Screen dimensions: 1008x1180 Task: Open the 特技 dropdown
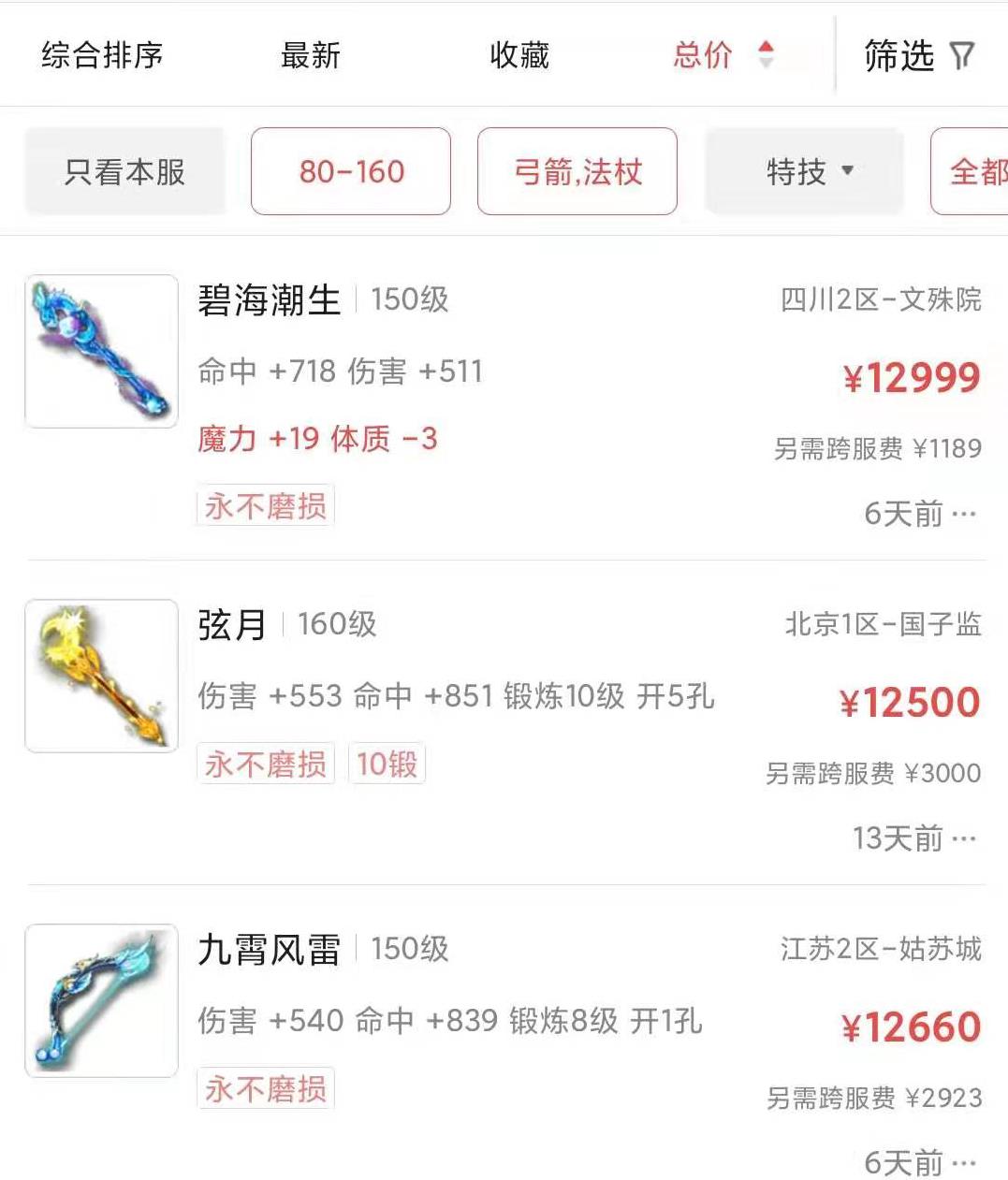pos(804,171)
